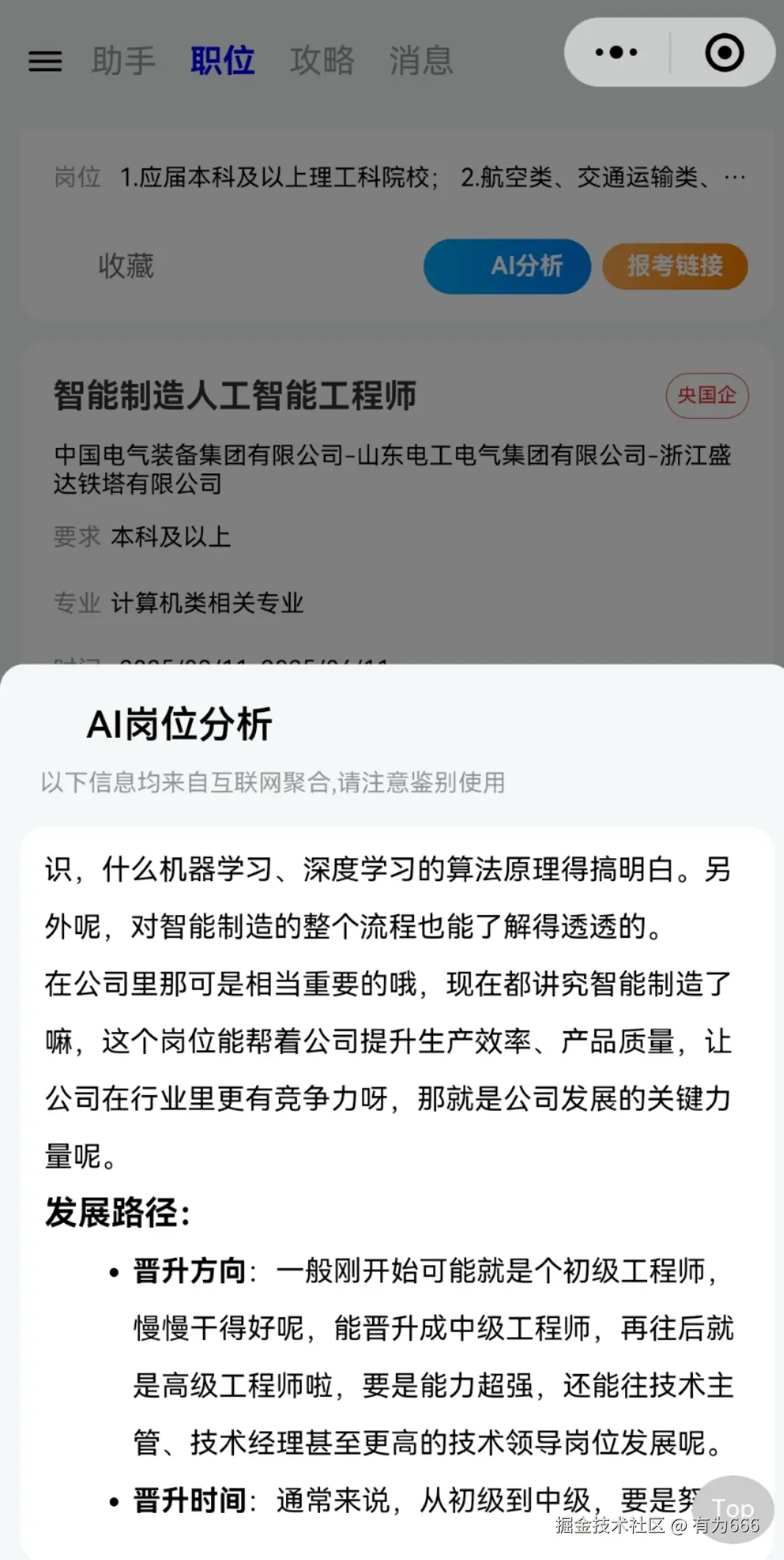Switch to the 助手 tab
The image size is (784, 1560).
click(x=124, y=60)
